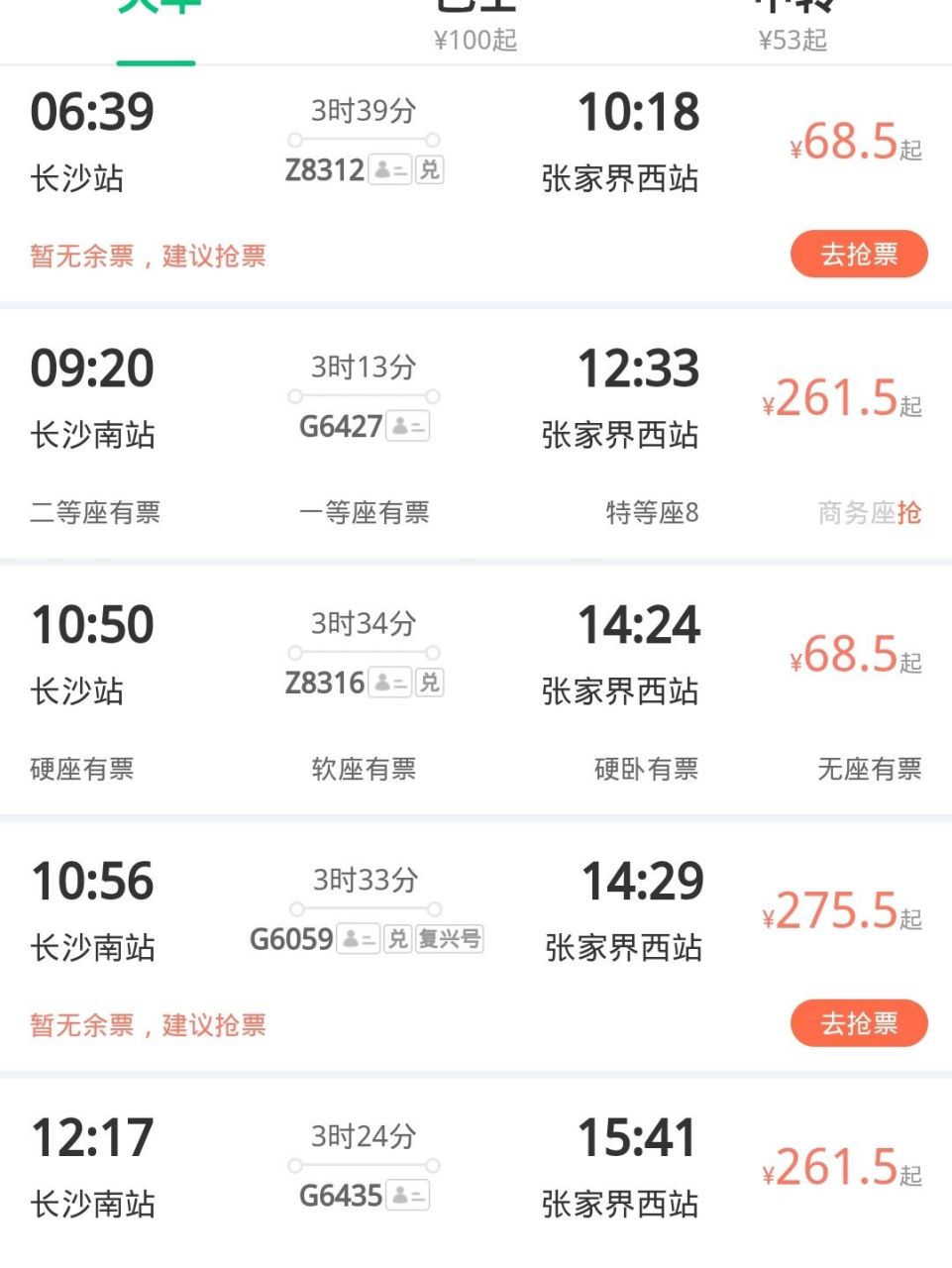The width and height of the screenshot is (952, 1268).
Task: Select 二等座有票 for train G6427
Action: [x=94, y=513]
